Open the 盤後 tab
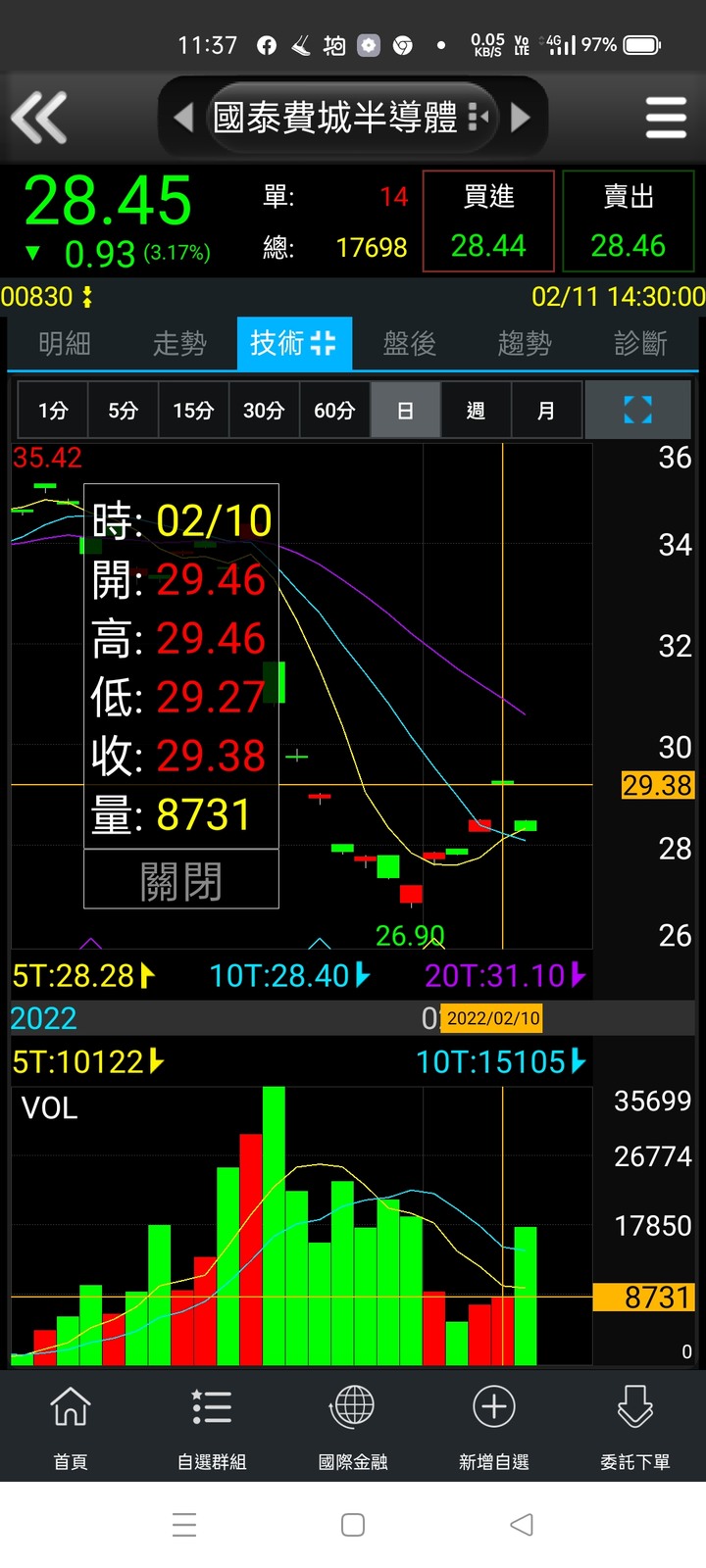Viewport: 706px width, 1568px height. click(409, 343)
